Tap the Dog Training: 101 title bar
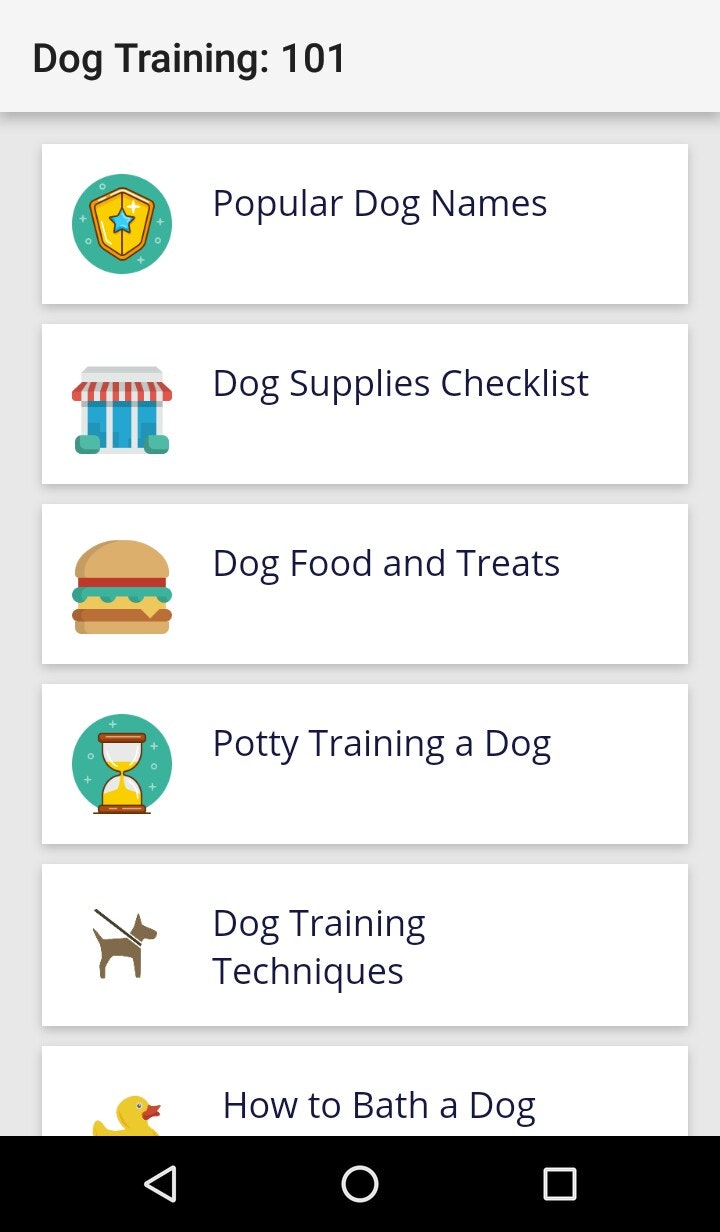The height and width of the screenshot is (1232, 720). coord(189,57)
